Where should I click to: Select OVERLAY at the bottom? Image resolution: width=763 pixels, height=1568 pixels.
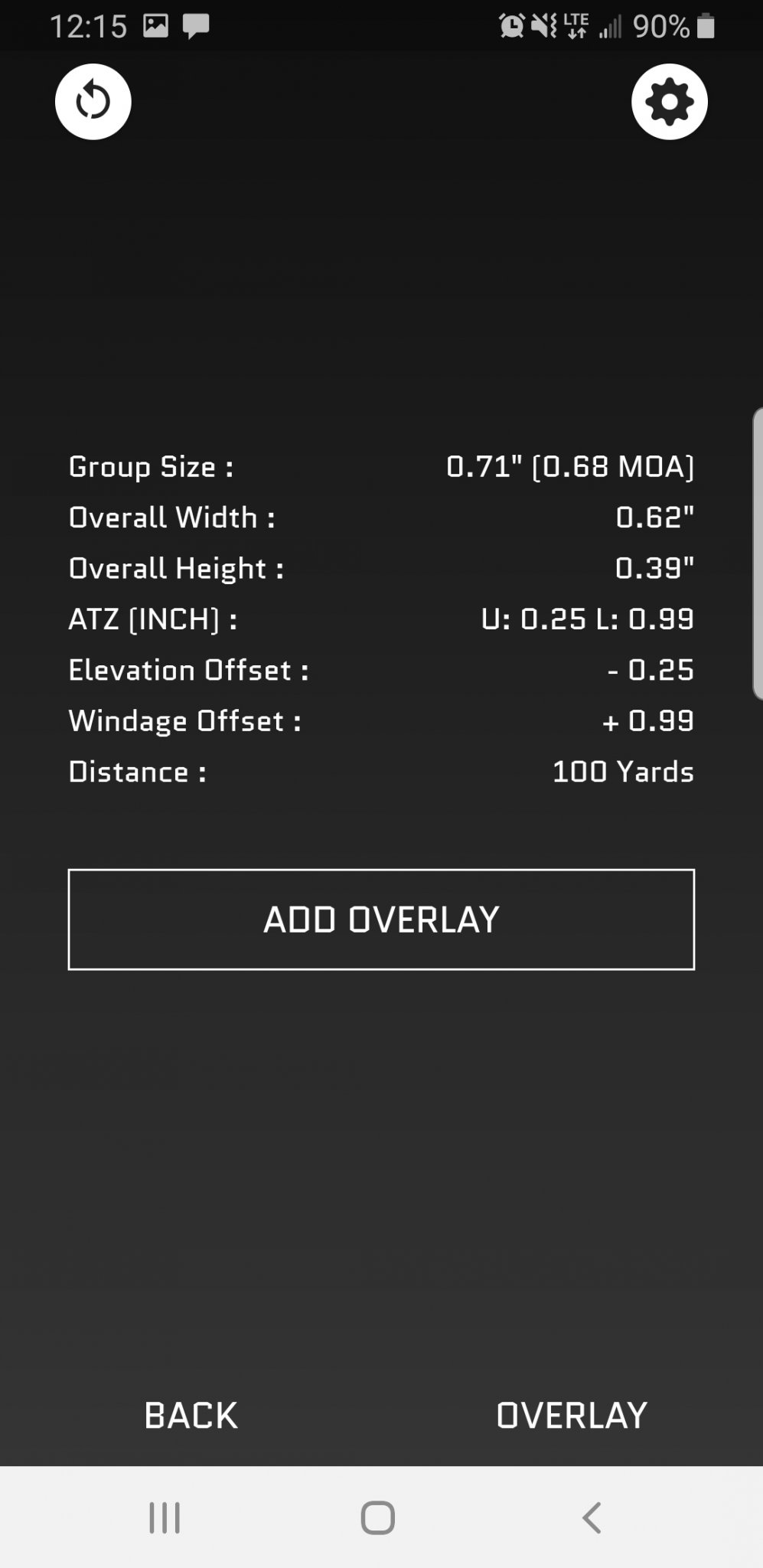coord(572,1416)
